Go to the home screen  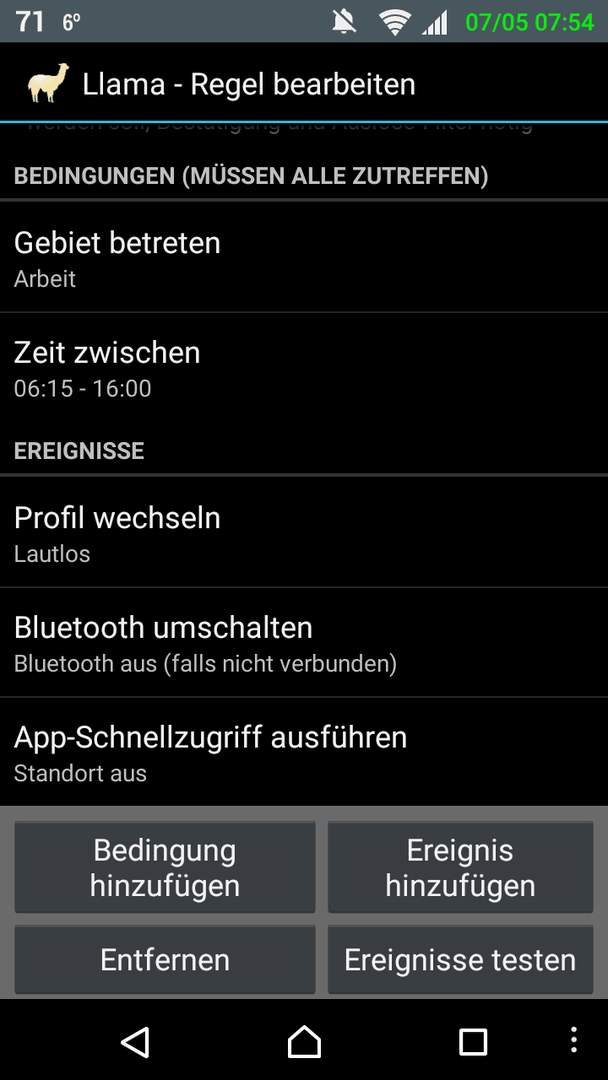tap(304, 1041)
